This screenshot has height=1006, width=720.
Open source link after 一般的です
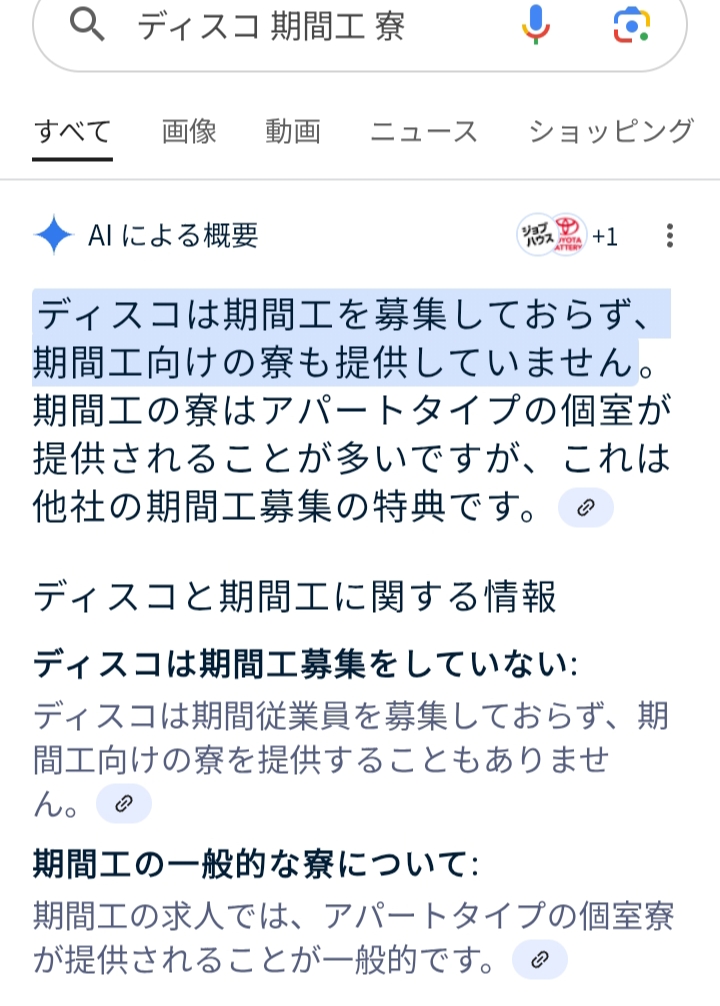[x=539, y=959]
